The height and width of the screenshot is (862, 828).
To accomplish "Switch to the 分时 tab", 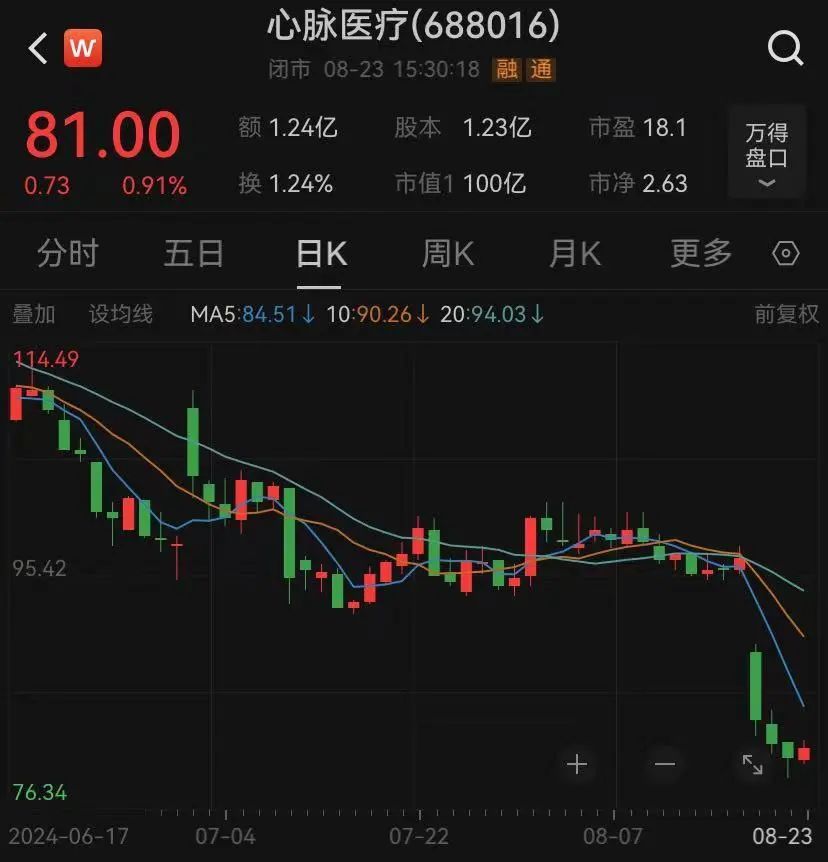I will tap(68, 254).
